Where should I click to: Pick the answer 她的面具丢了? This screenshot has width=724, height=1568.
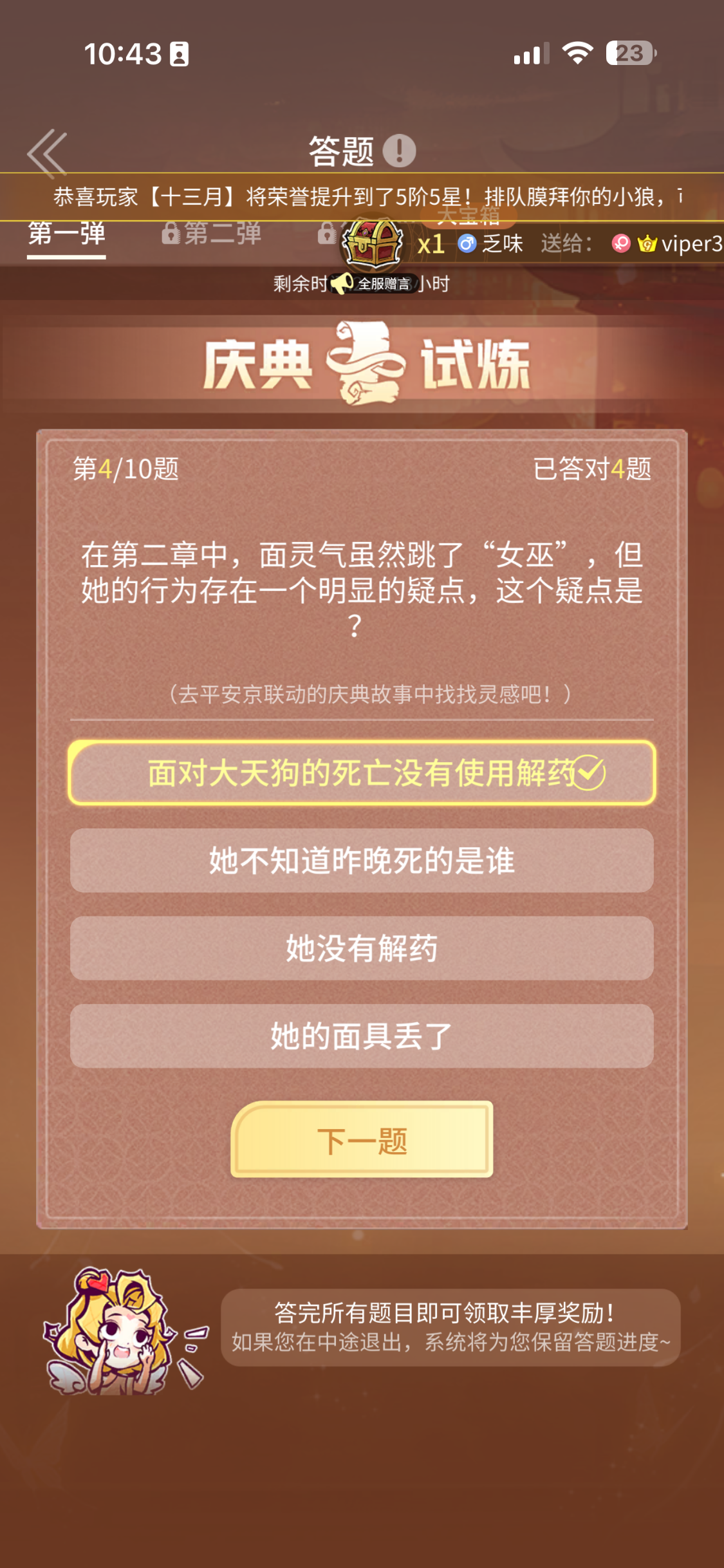pyautogui.click(x=362, y=1036)
